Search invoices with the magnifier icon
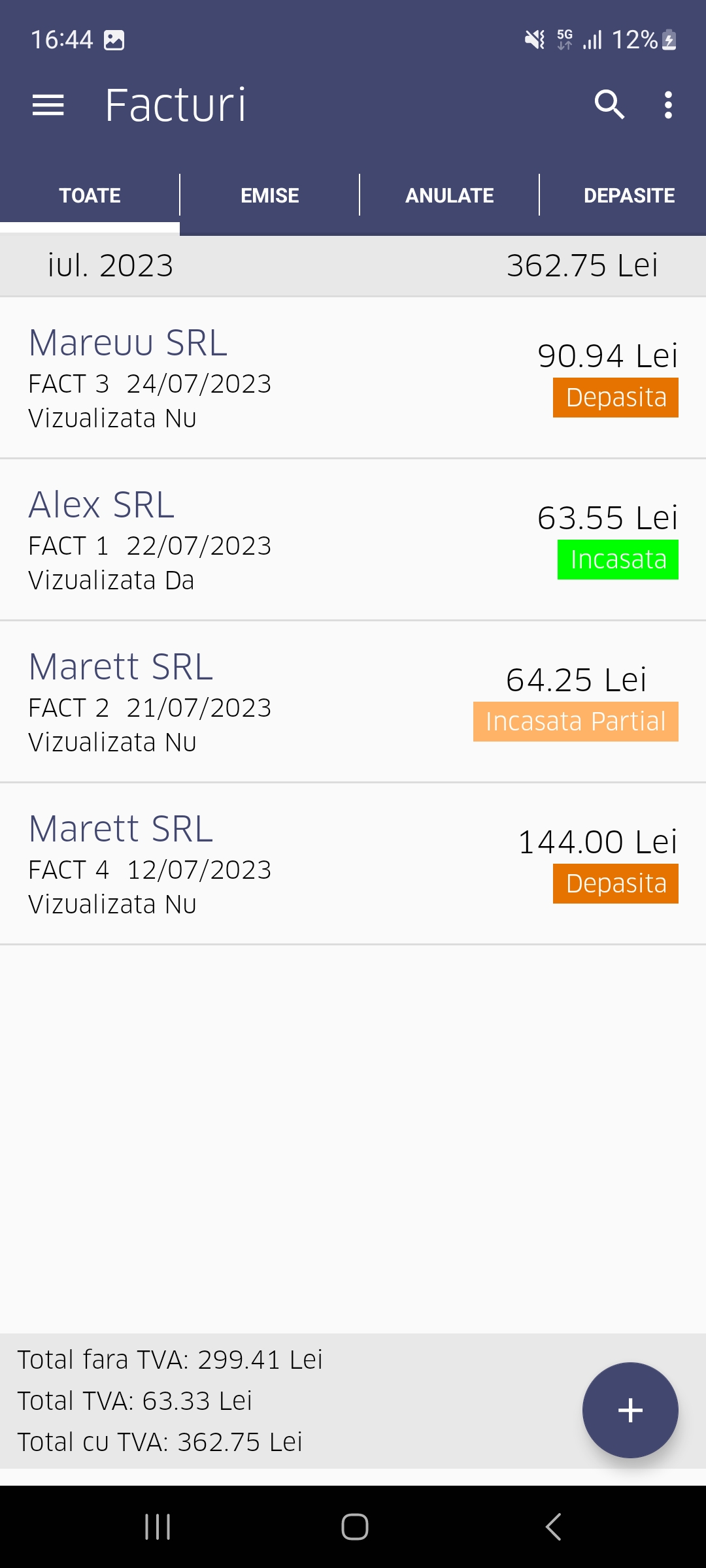 point(609,105)
